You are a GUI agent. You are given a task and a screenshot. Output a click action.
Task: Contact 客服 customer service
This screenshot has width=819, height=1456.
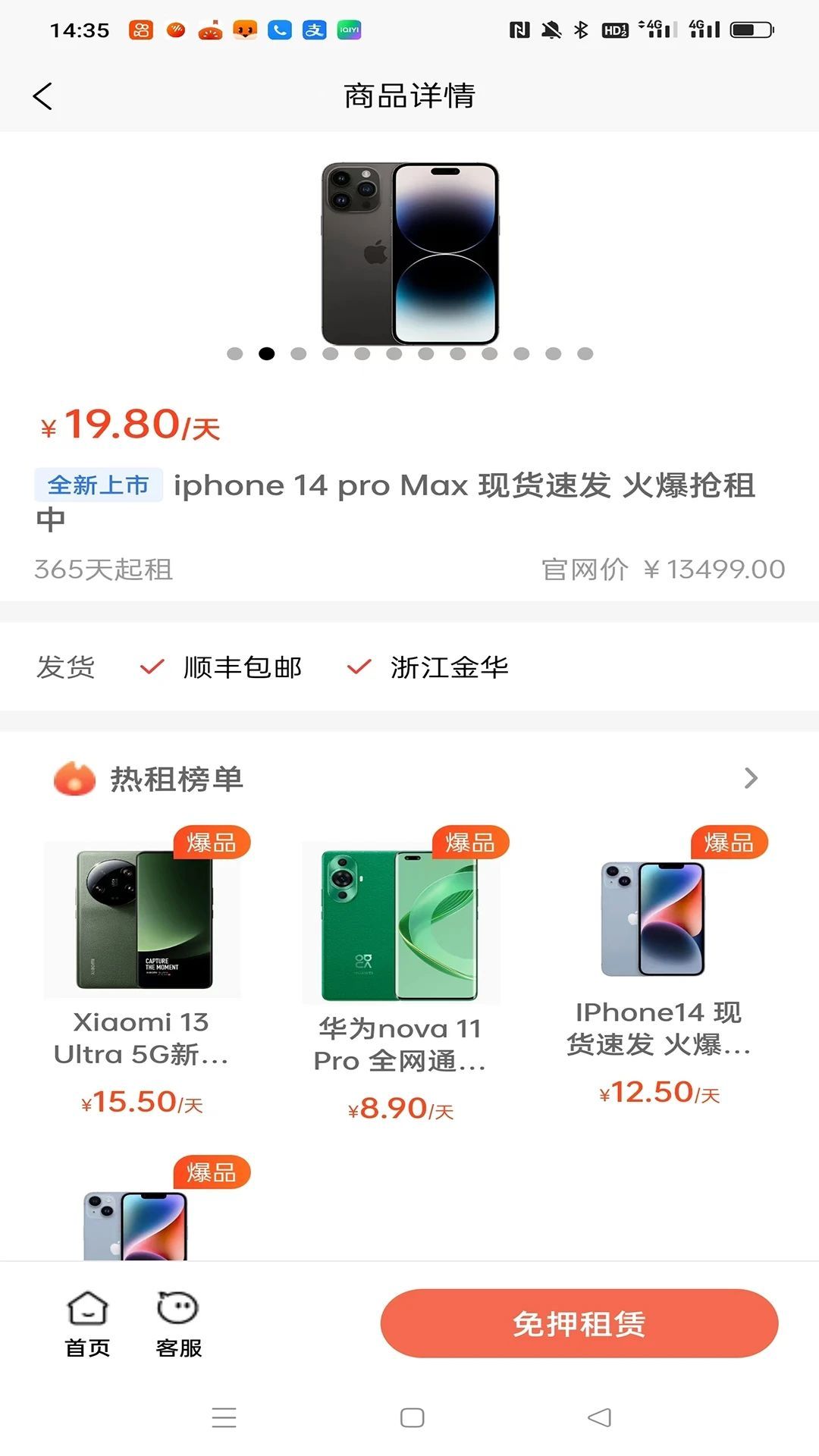click(x=178, y=1323)
